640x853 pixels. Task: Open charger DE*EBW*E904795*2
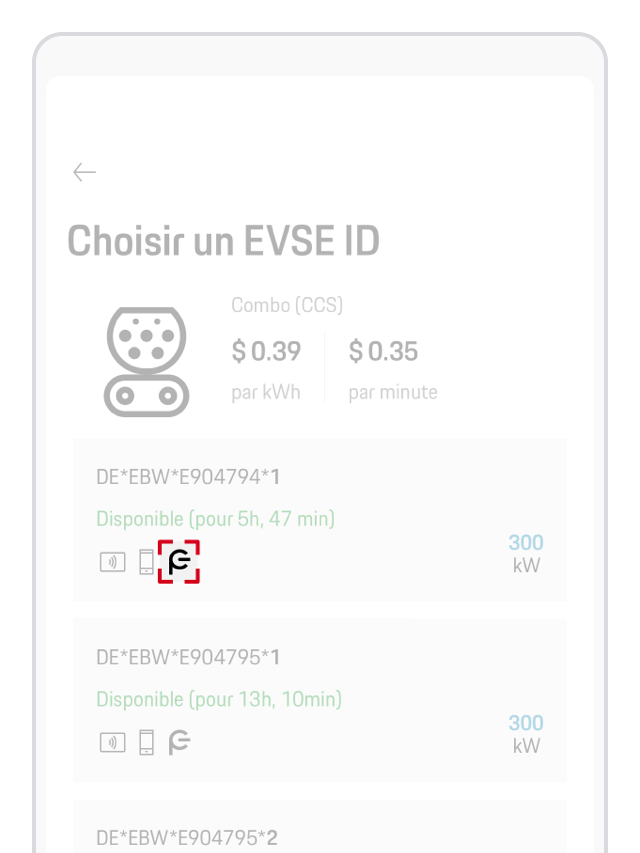coord(319,830)
